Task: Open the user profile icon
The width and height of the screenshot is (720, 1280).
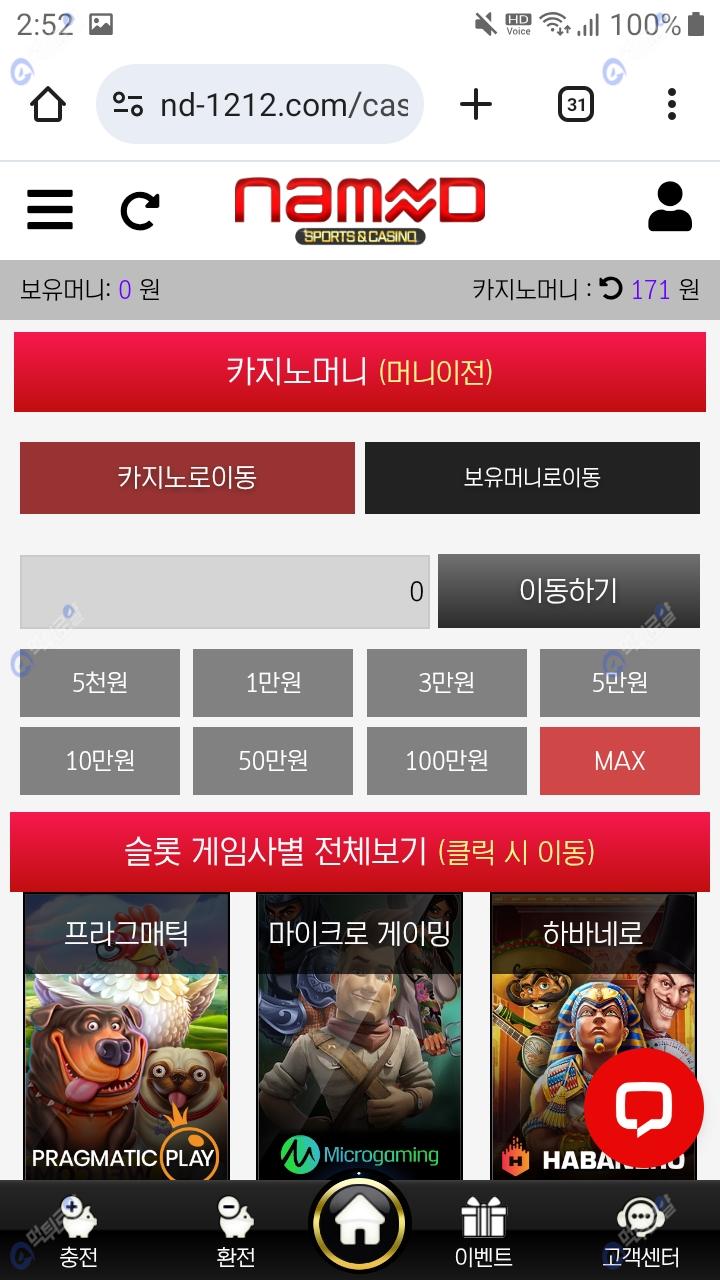Action: pos(669,208)
